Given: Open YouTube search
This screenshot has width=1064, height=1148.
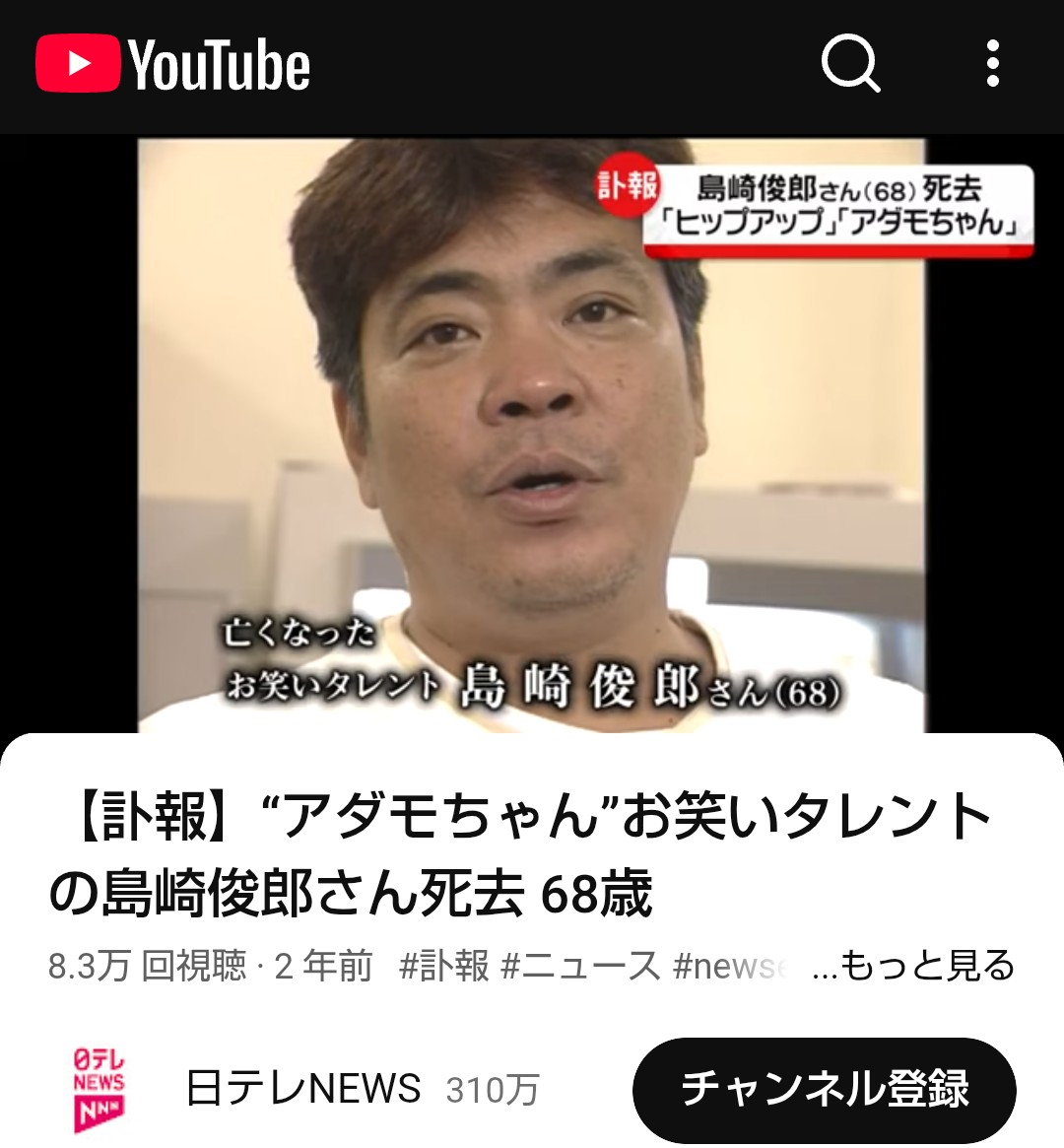Looking at the screenshot, I should [x=850, y=64].
